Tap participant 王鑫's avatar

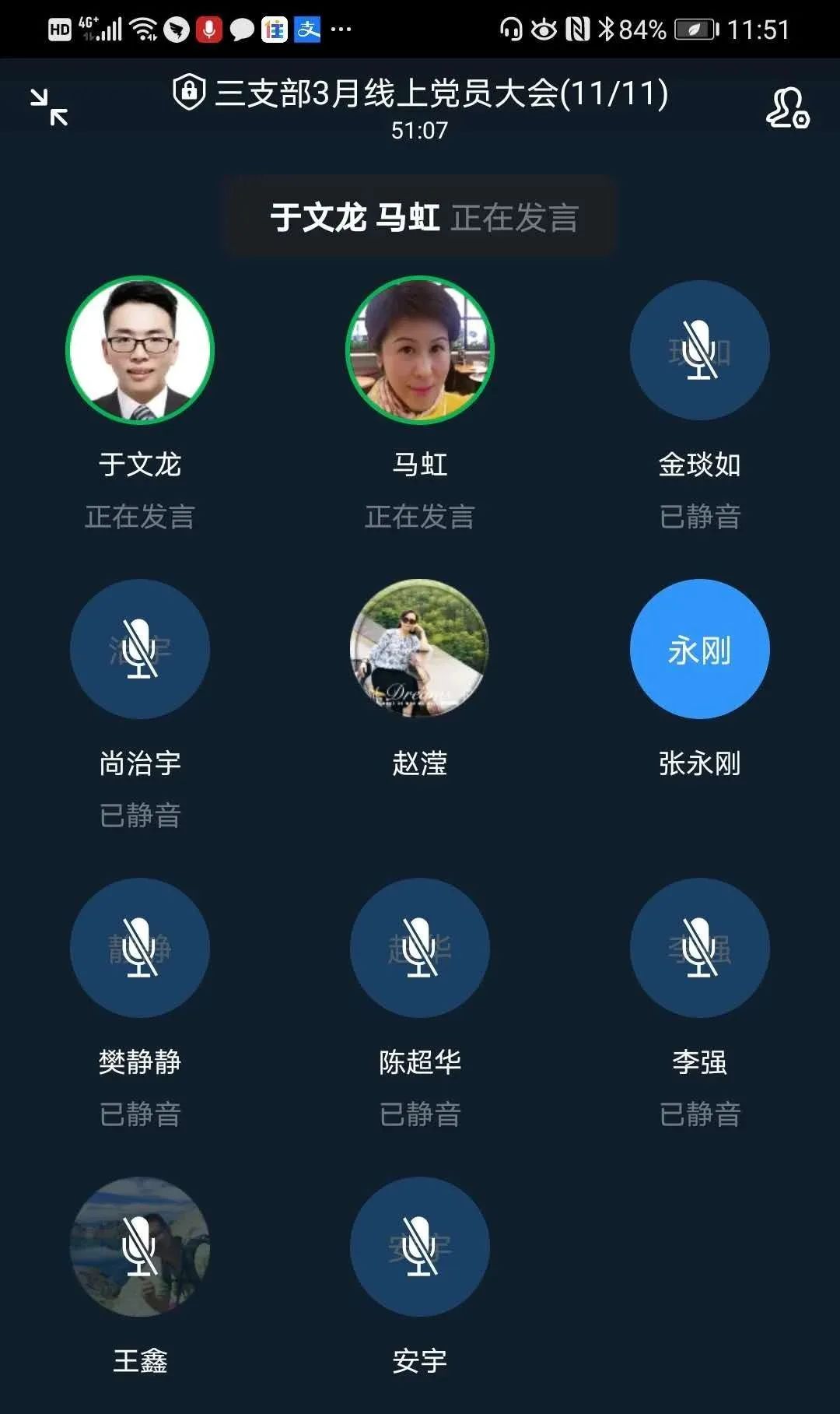coord(140,1247)
